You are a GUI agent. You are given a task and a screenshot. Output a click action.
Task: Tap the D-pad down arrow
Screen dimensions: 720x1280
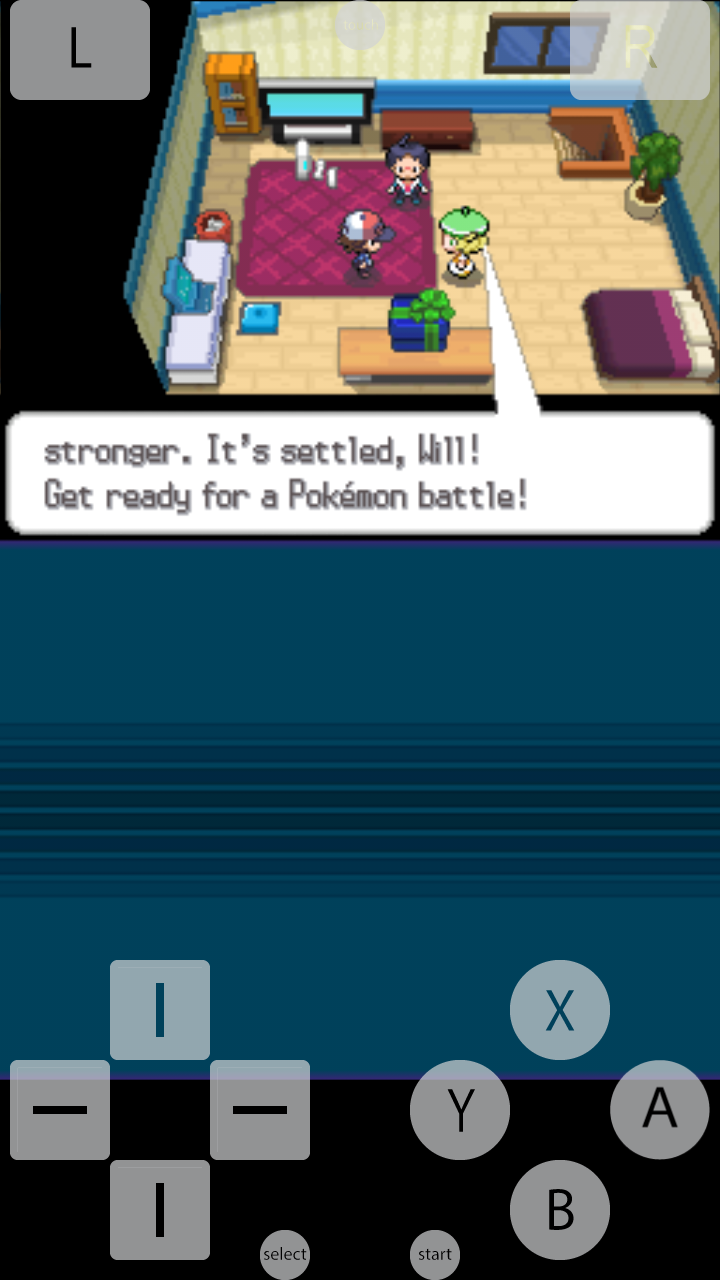[x=160, y=1210]
